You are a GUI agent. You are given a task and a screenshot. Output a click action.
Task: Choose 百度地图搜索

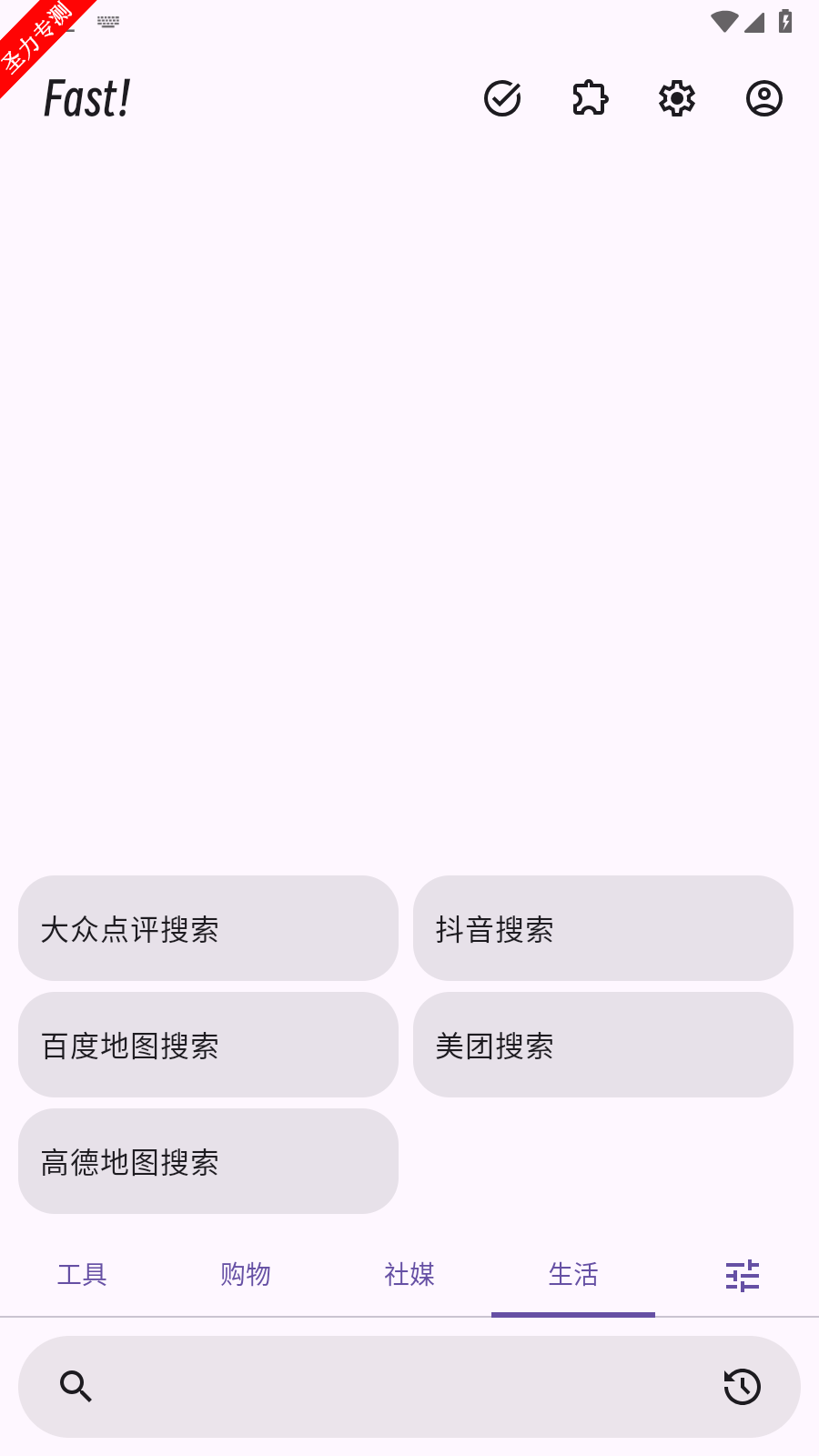208,1045
